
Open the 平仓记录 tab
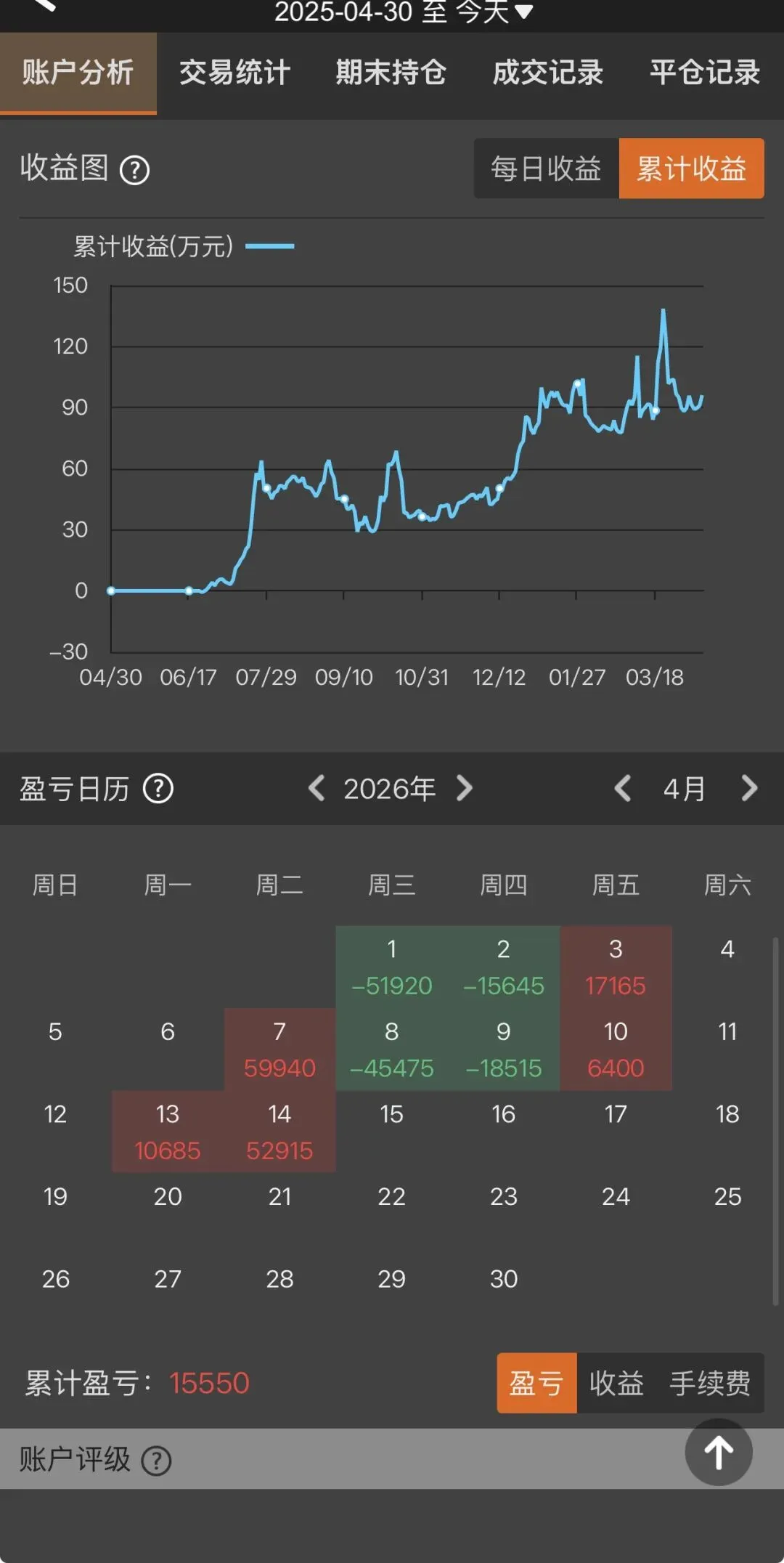[705, 73]
